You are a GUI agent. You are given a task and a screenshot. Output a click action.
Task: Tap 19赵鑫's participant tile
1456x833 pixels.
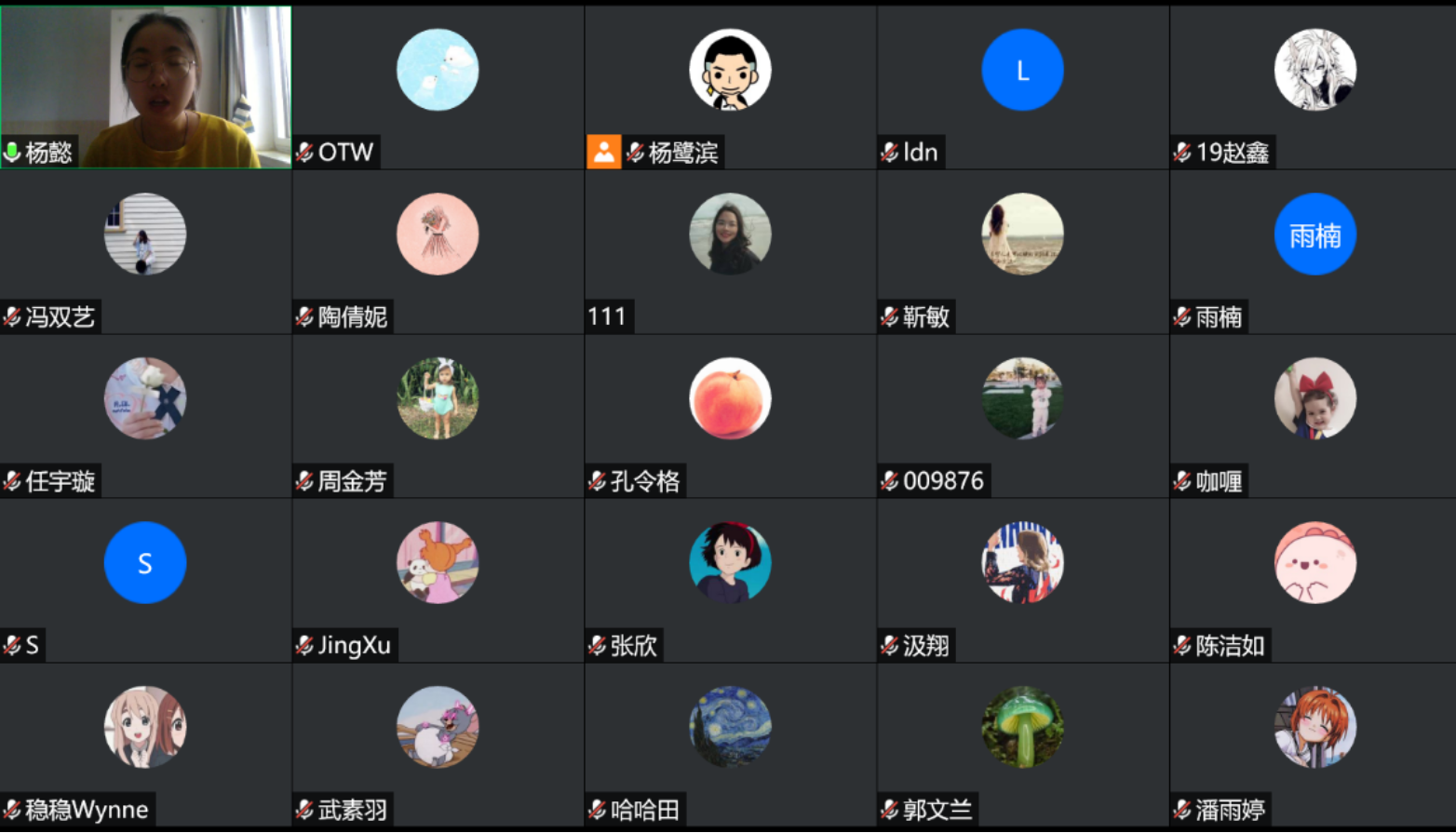click(1314, 87)
